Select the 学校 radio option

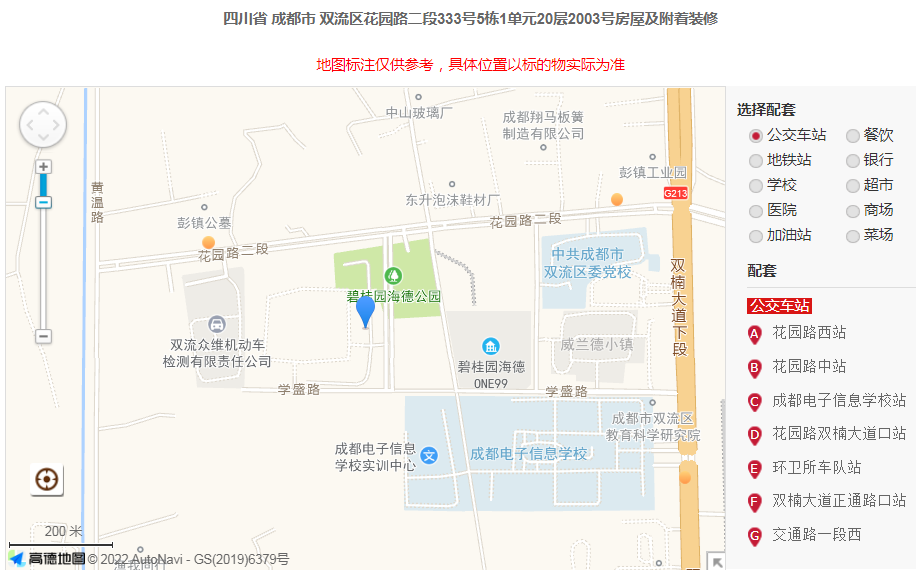[756, 185]
